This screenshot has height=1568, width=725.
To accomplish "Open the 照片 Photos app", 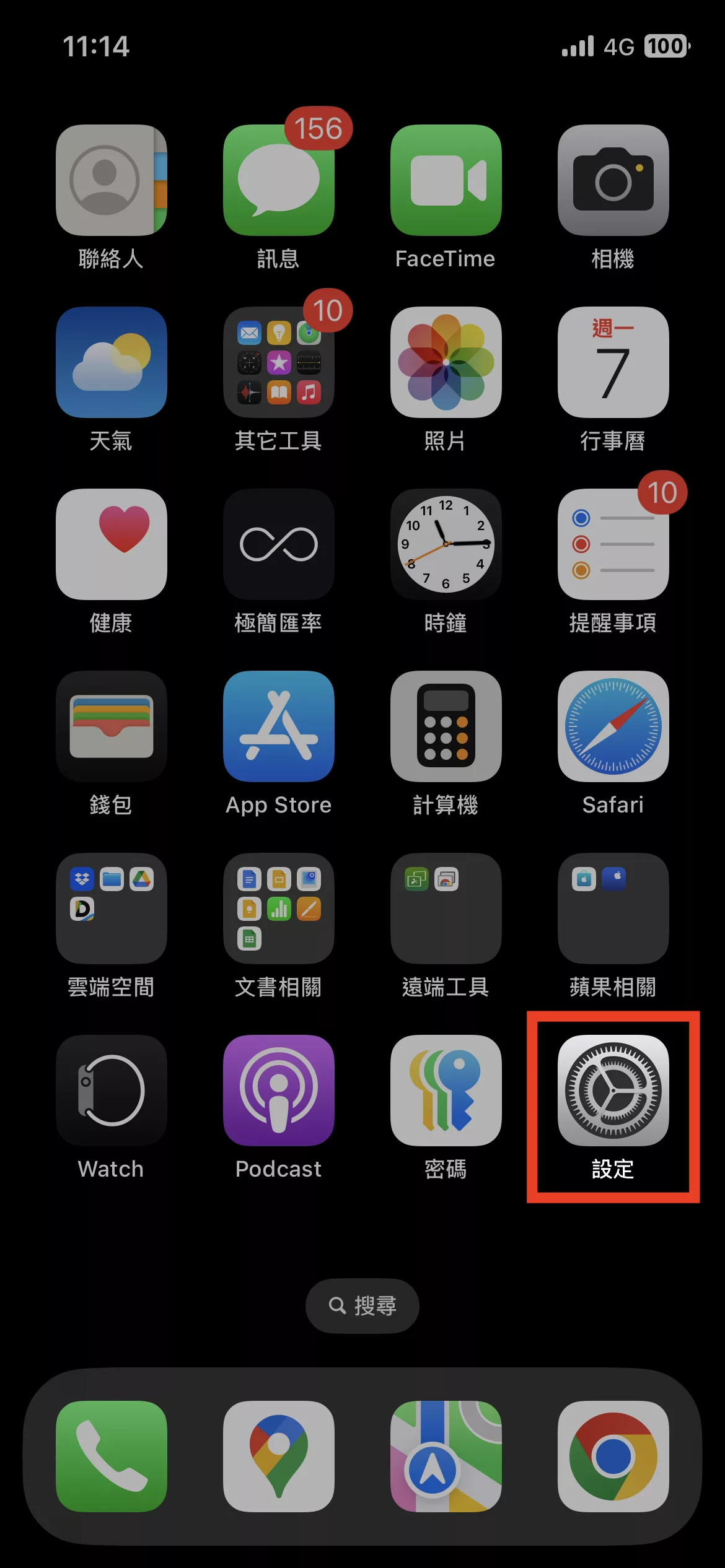I will coord(446,362).
